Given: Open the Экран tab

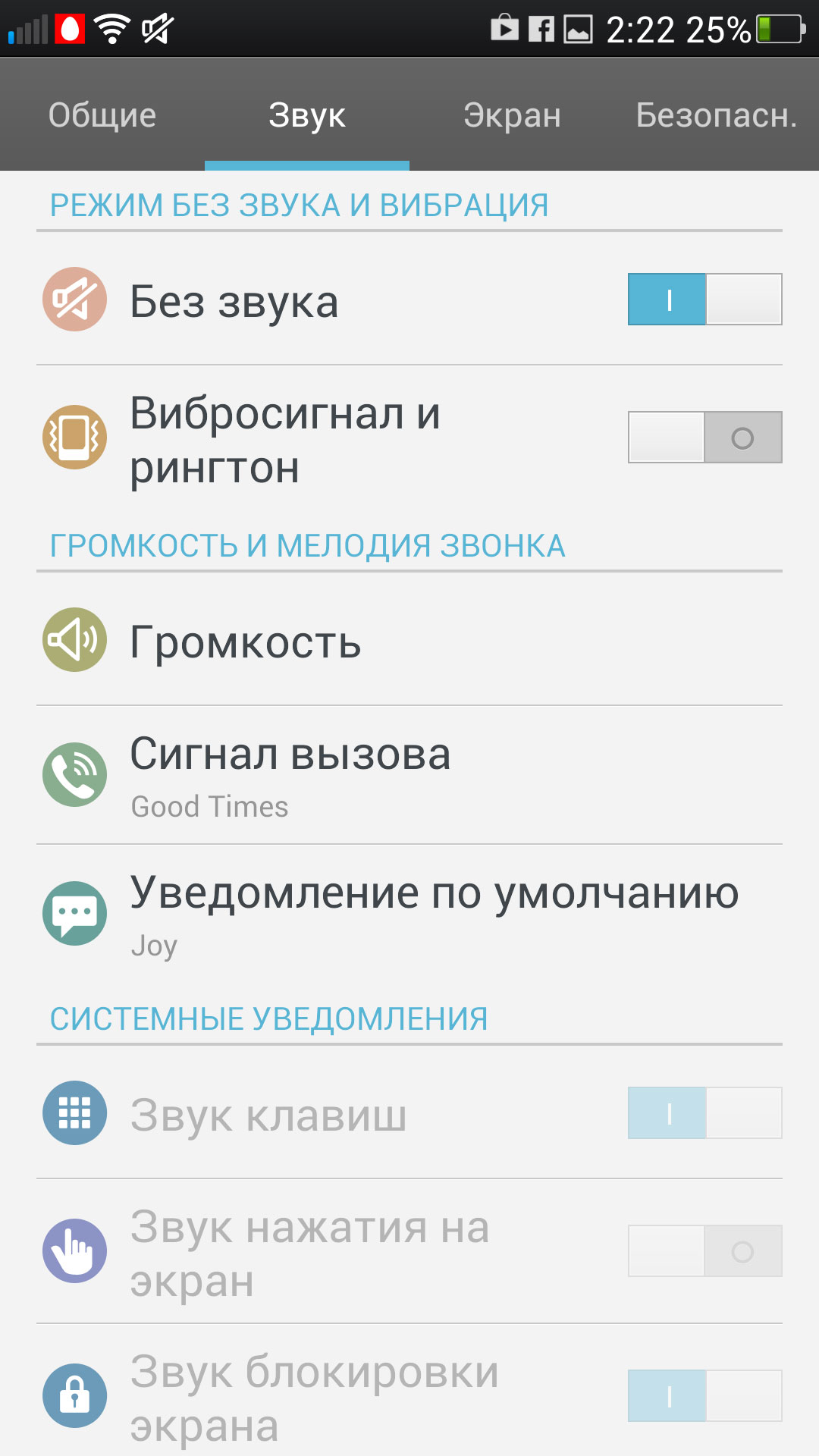Looking at the screenshot, I should pos(512,115).
